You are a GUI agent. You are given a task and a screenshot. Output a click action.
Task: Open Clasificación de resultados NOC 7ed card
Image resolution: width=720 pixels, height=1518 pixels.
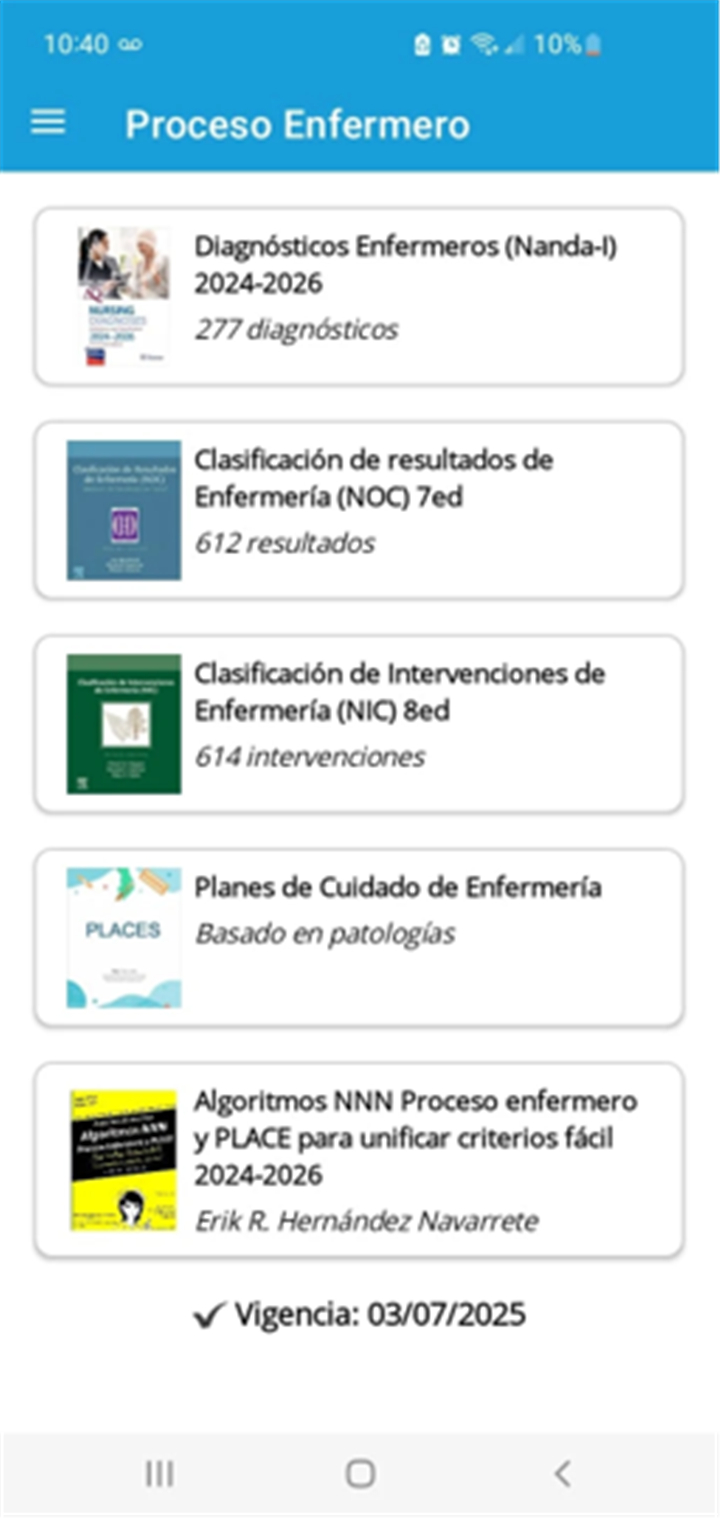[359, 510]
